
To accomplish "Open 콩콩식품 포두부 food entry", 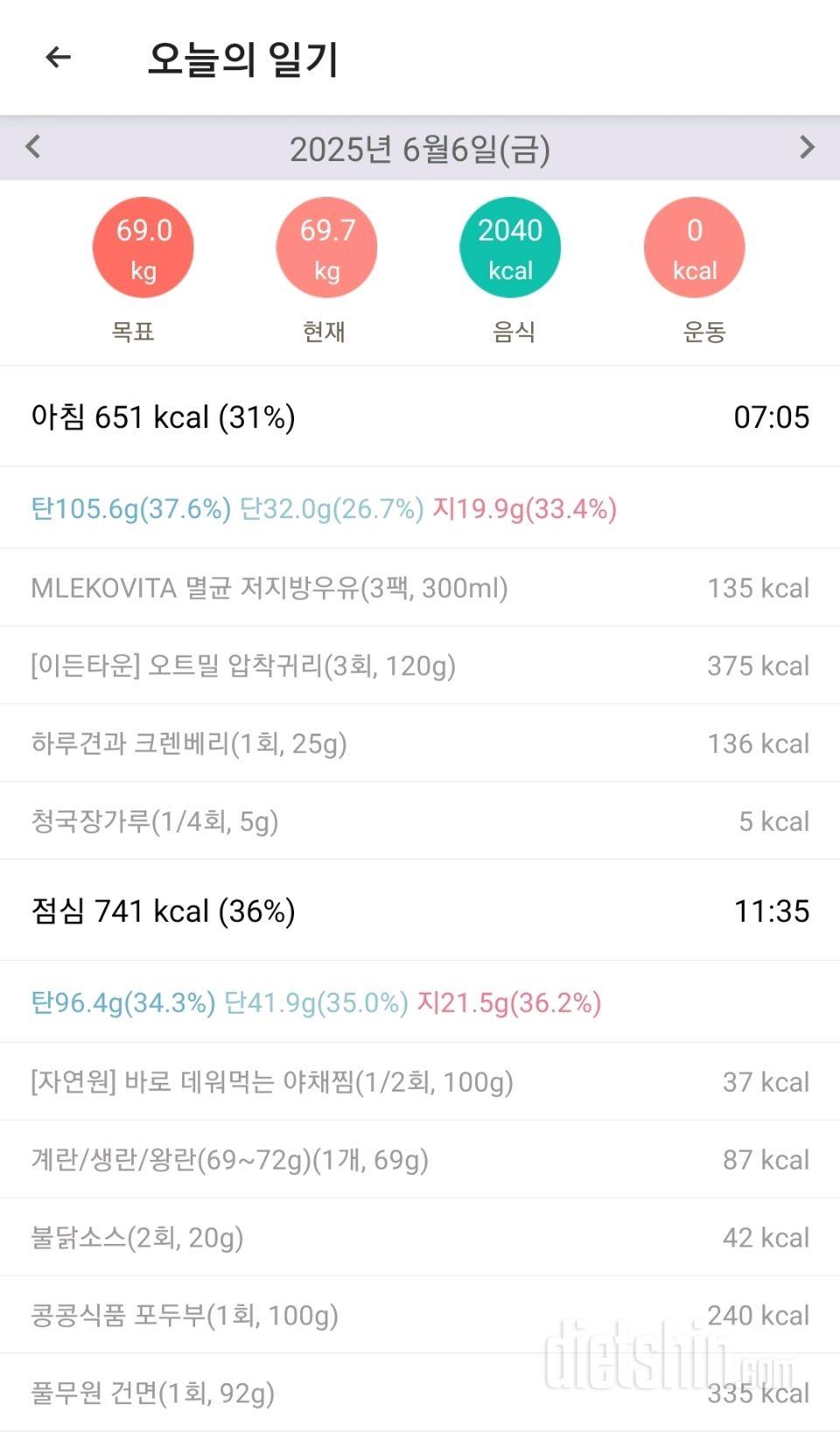I will tap(420, 1315).
